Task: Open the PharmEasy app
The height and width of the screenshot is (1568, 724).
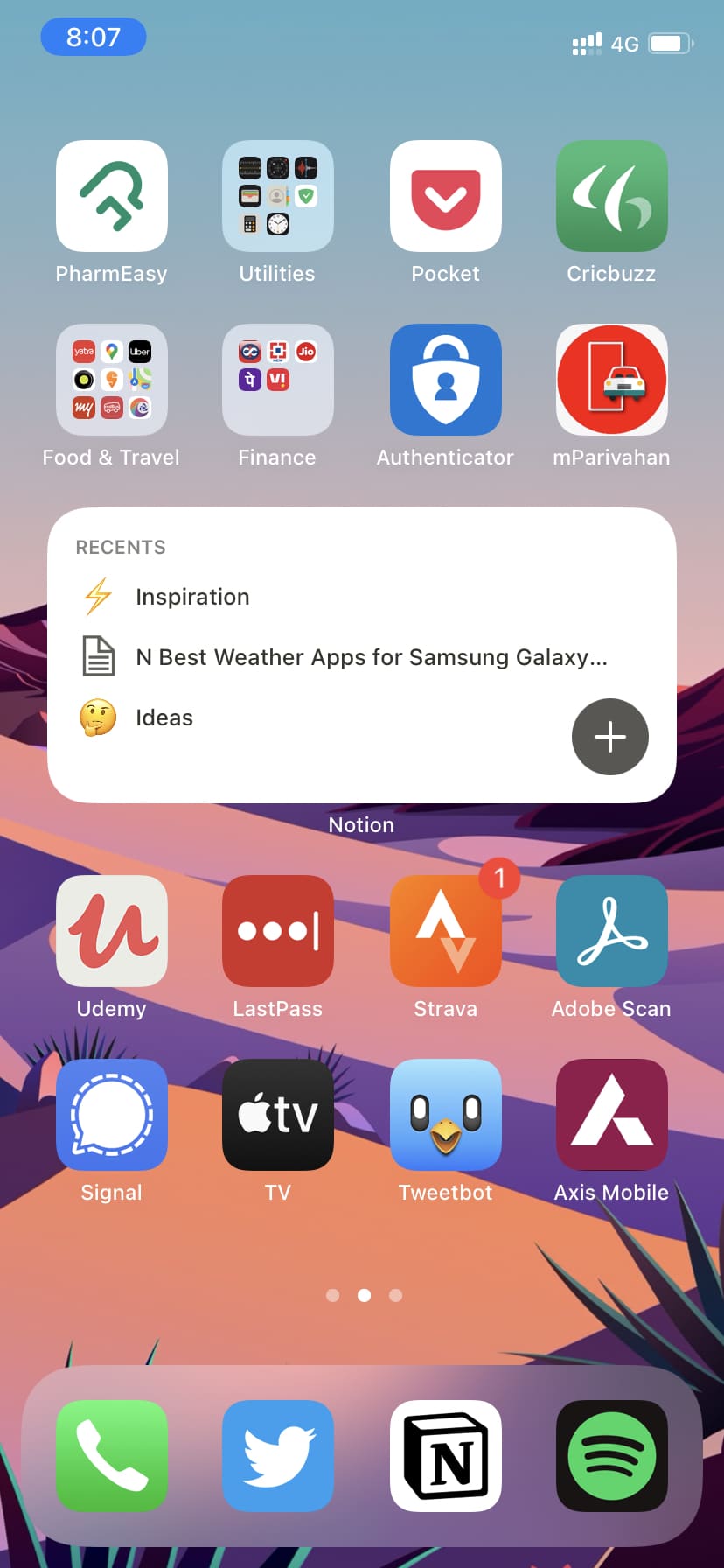Action: [x=112, y=196]
